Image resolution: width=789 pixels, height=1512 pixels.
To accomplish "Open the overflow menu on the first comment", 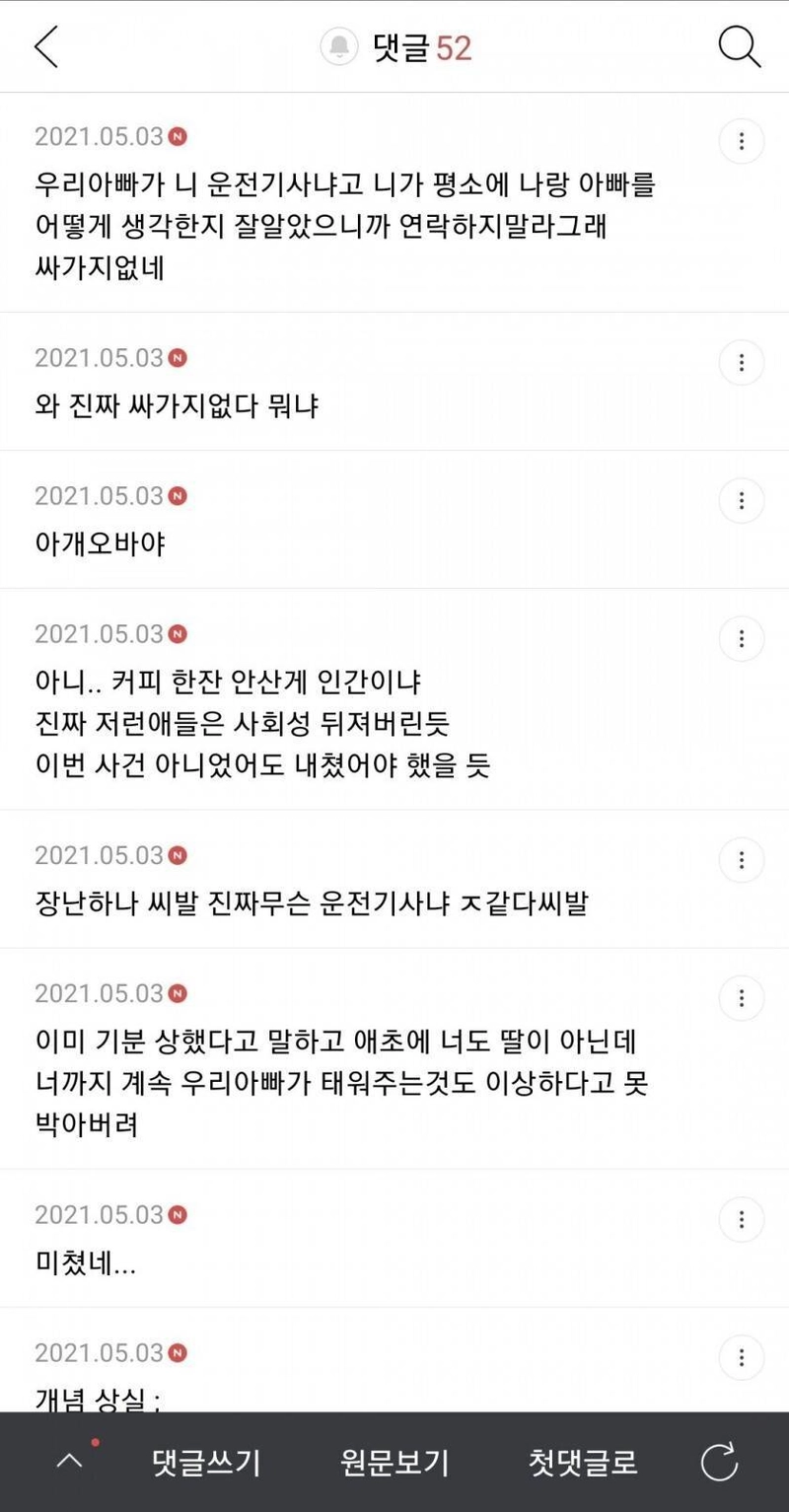I will pos(741,141).
